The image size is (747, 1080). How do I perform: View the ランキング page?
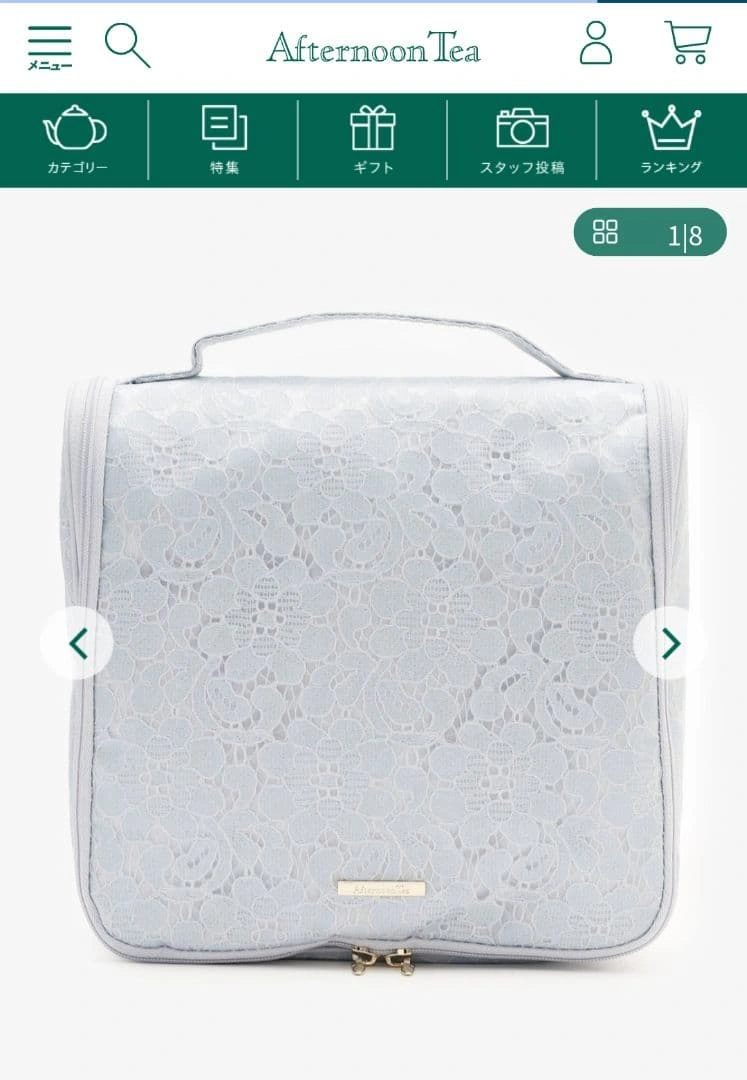671,140
